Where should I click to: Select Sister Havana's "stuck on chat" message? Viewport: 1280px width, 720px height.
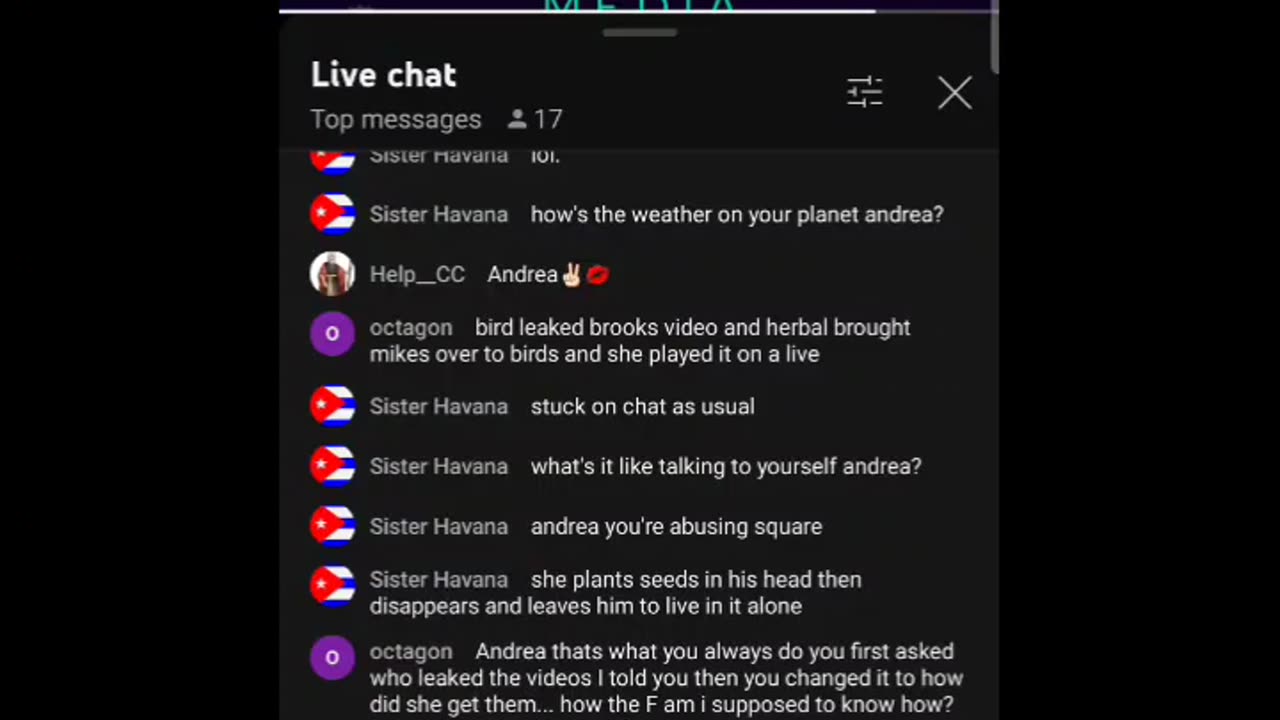tap(642, 406)
